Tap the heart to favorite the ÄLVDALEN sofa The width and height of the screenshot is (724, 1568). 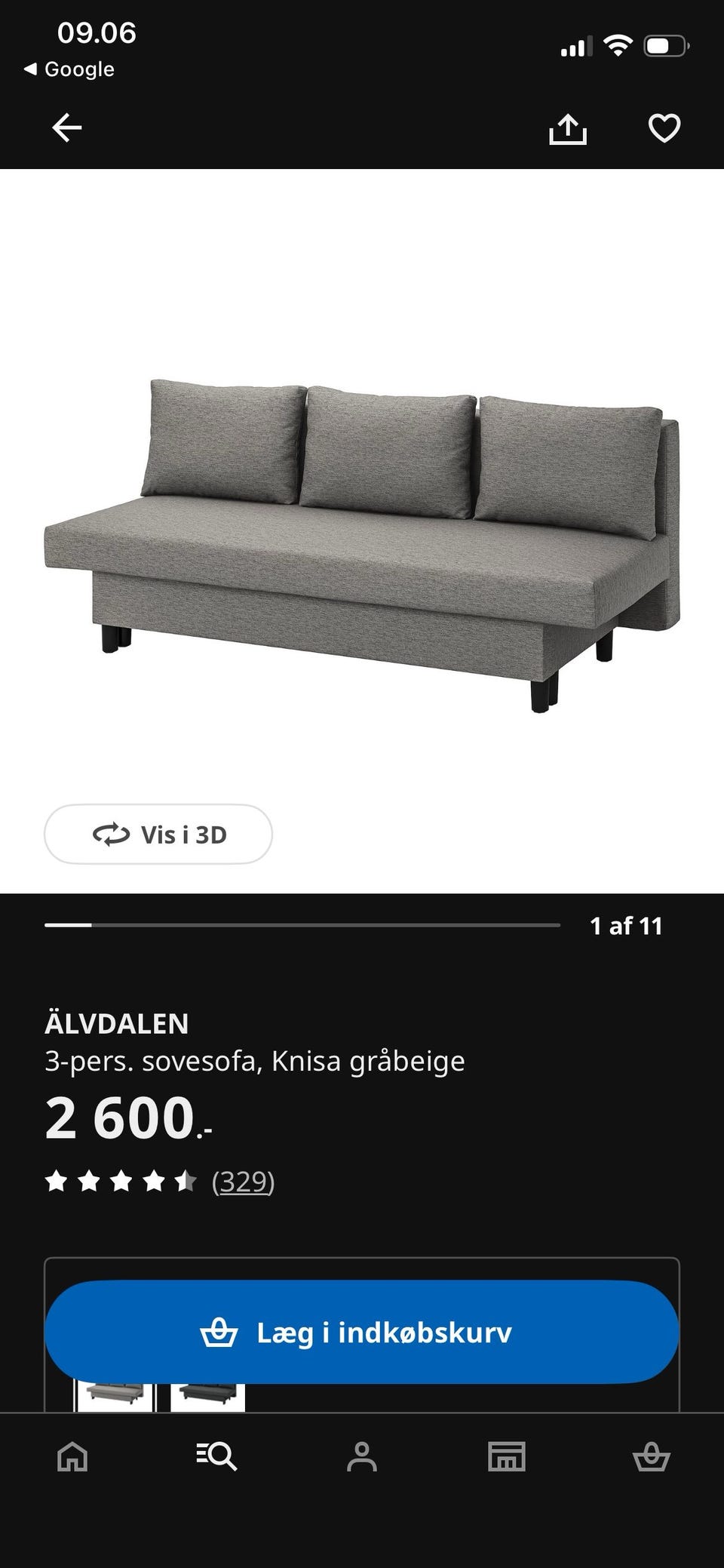pyautogui.click(x=664, y=128)
